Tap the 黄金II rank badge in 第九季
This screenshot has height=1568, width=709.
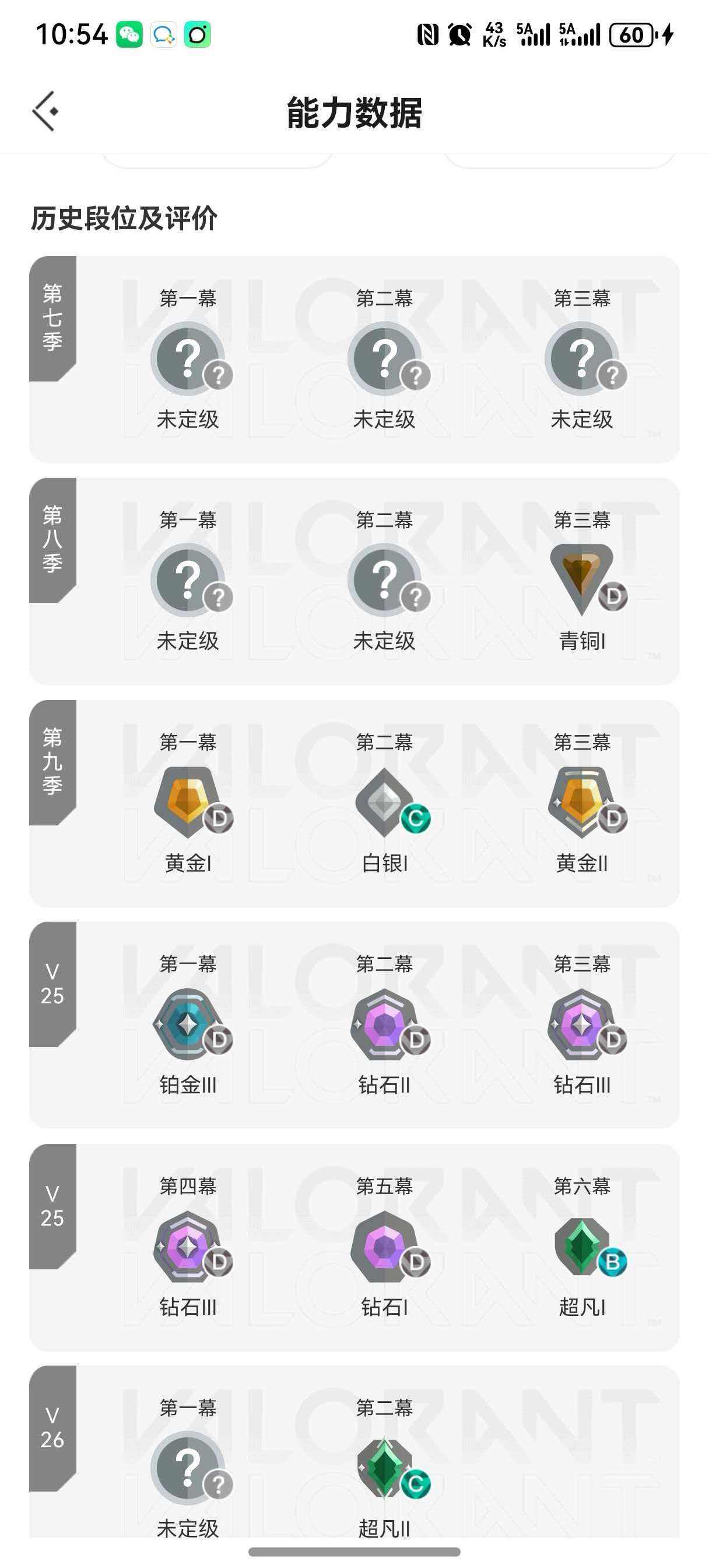coord(580,803)
